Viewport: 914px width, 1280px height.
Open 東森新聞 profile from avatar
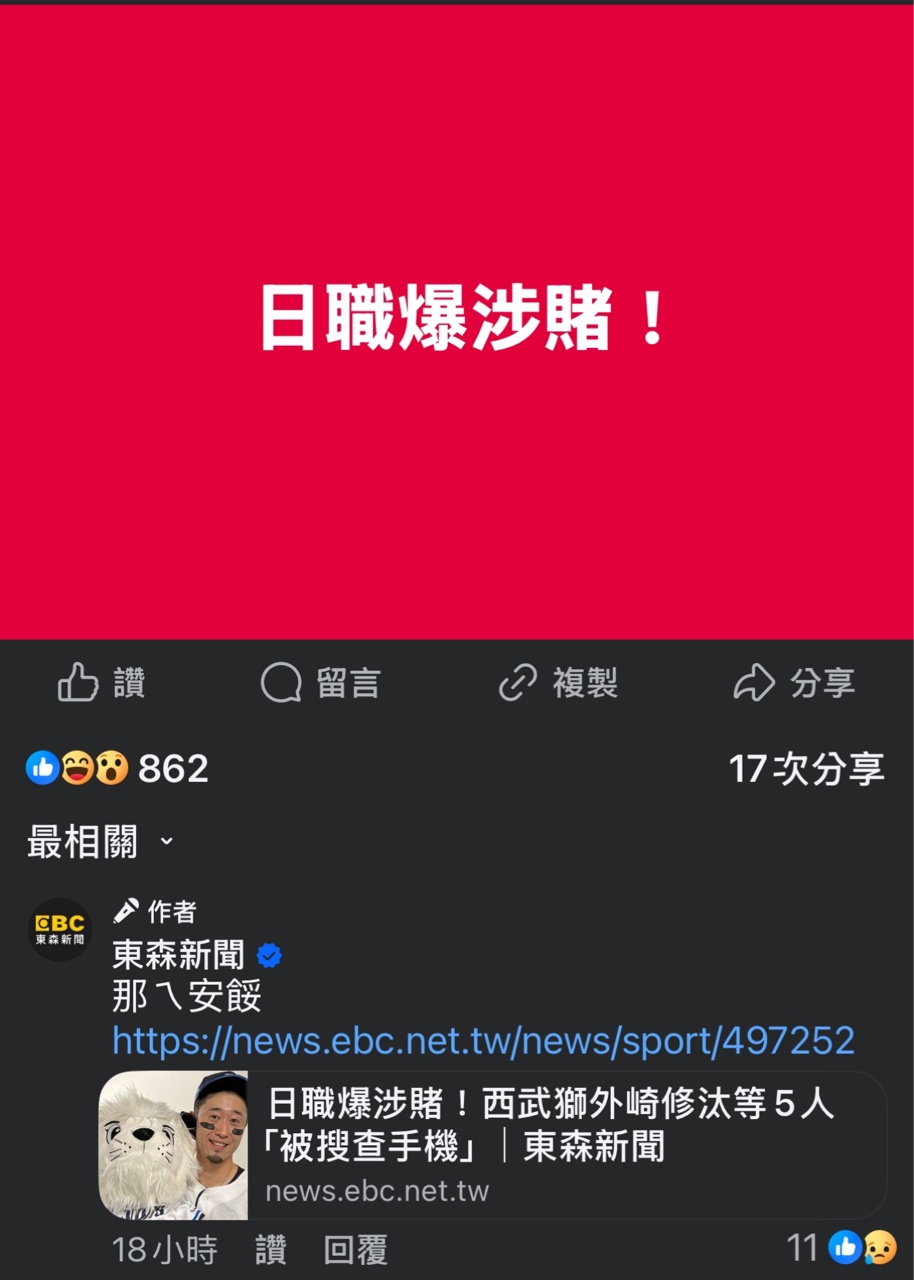(x=59, y=930)
